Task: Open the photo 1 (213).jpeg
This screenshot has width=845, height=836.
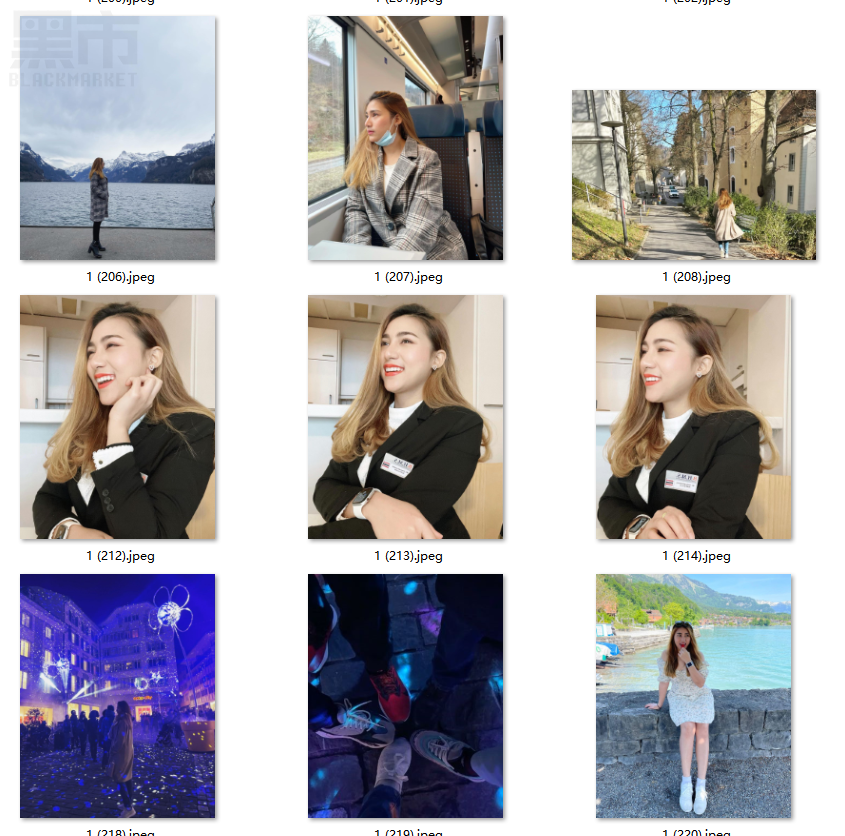Action: (x=405, y=417)
